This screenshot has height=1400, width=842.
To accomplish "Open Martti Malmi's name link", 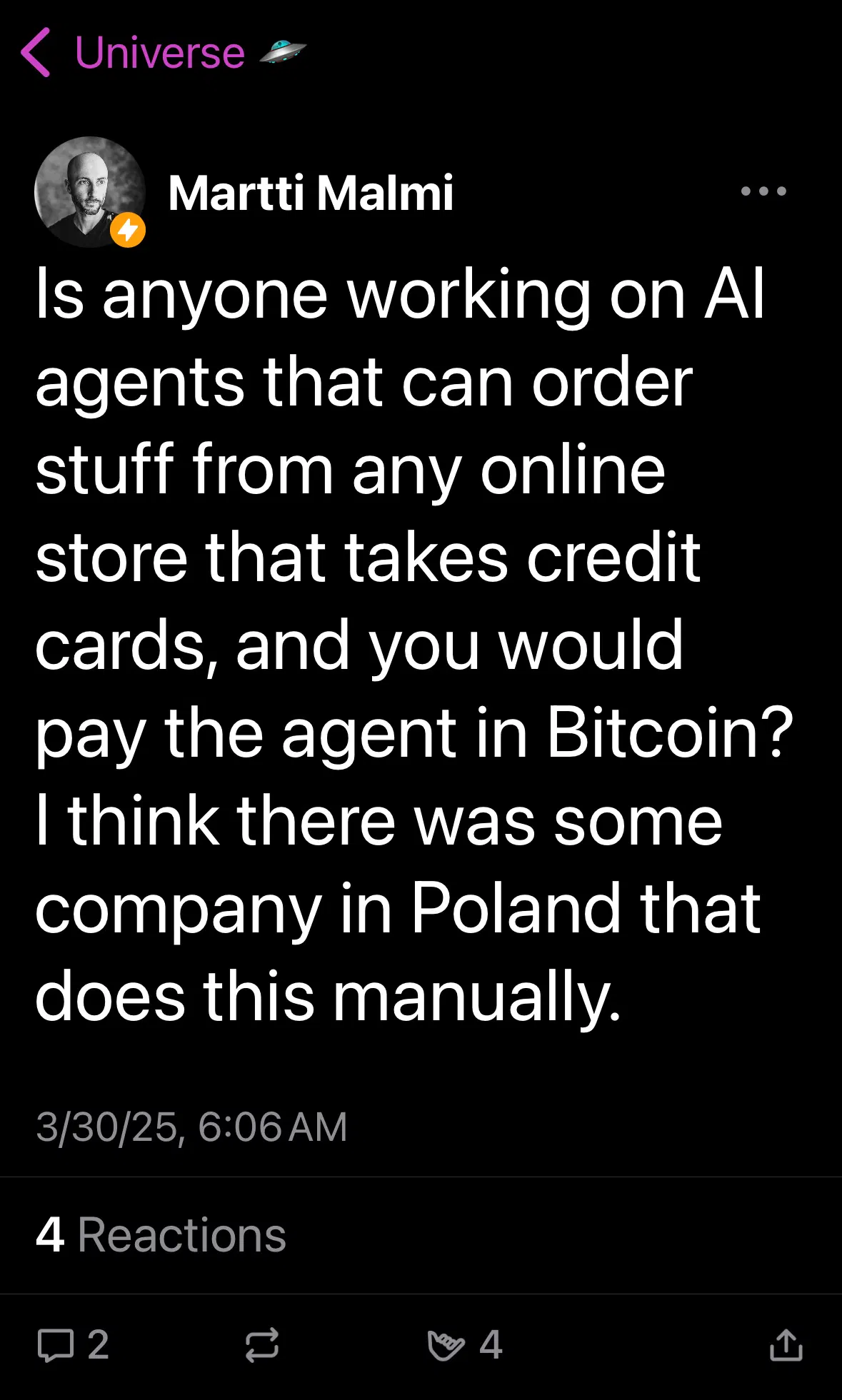I will pyautogui.click(x=311, y=193).
